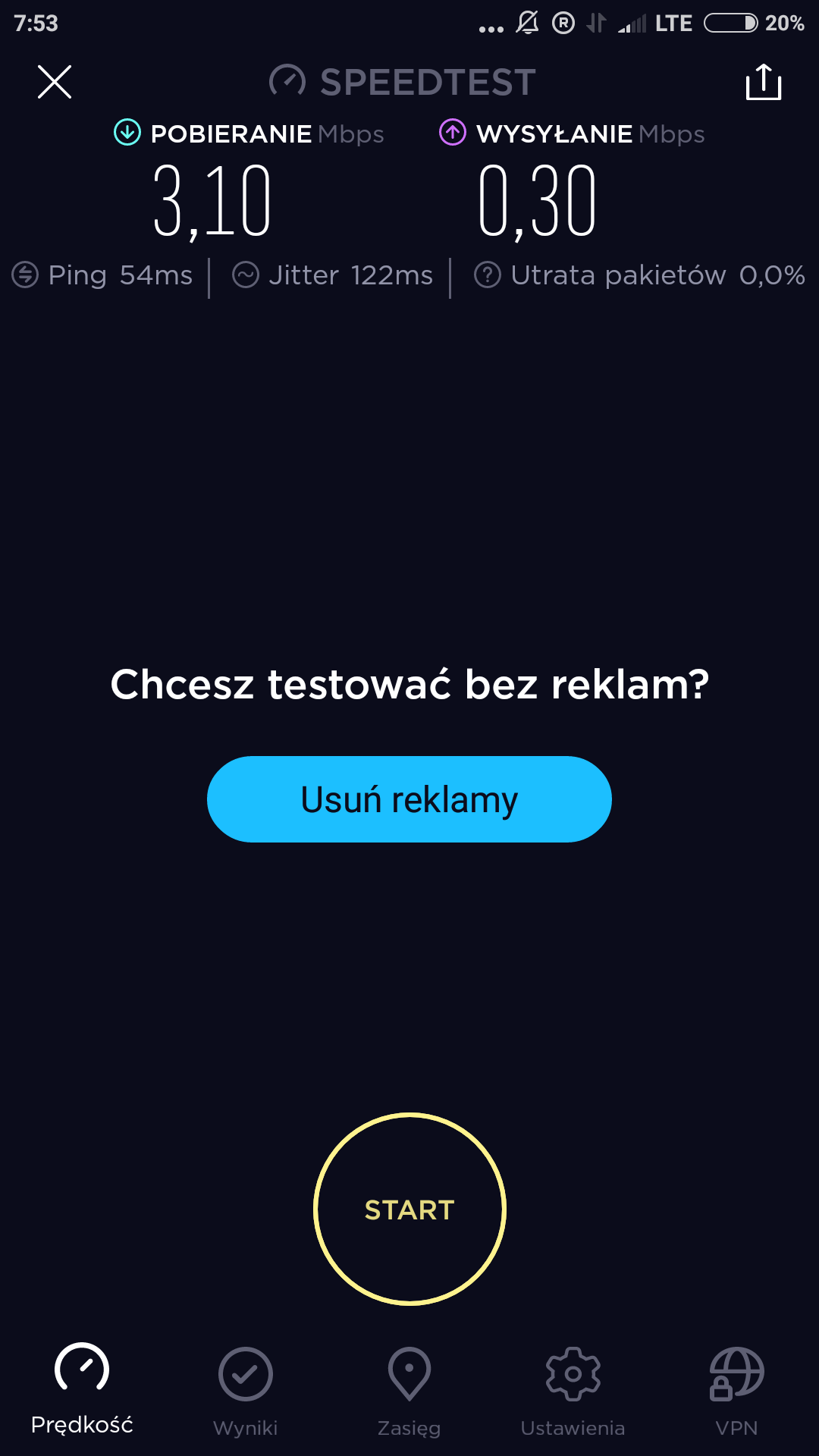The image size is (819, 1456).
Task: Tap the Usuń reklamy button
Action: point(409,799)
